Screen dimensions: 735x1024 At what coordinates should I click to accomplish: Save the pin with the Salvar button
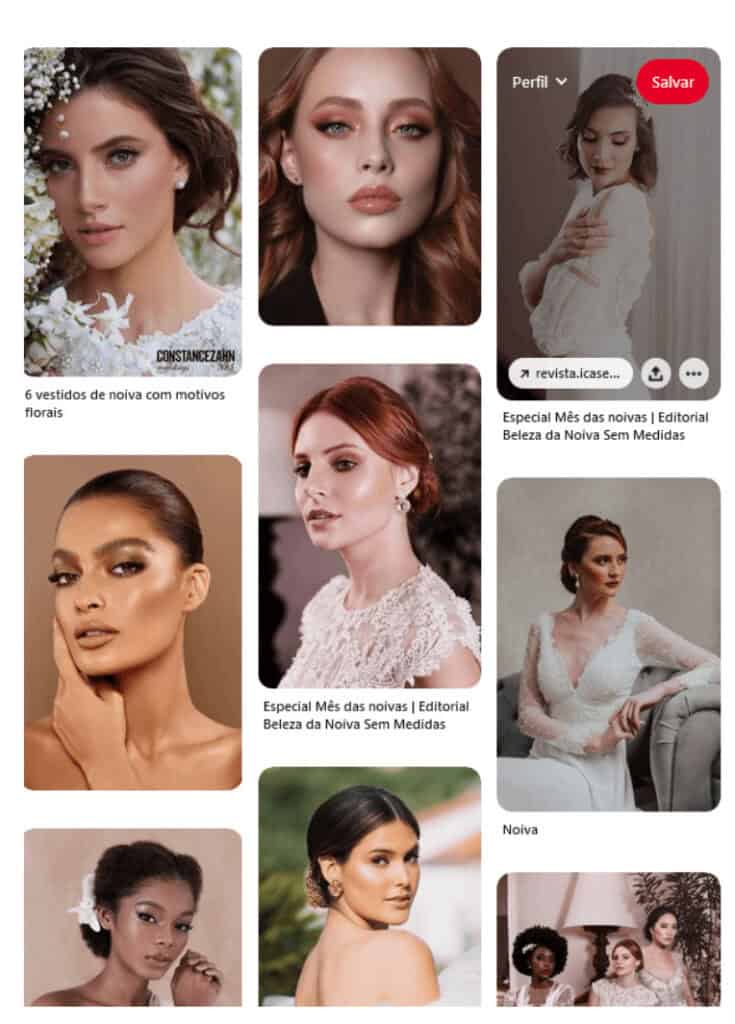pos(672,82)
